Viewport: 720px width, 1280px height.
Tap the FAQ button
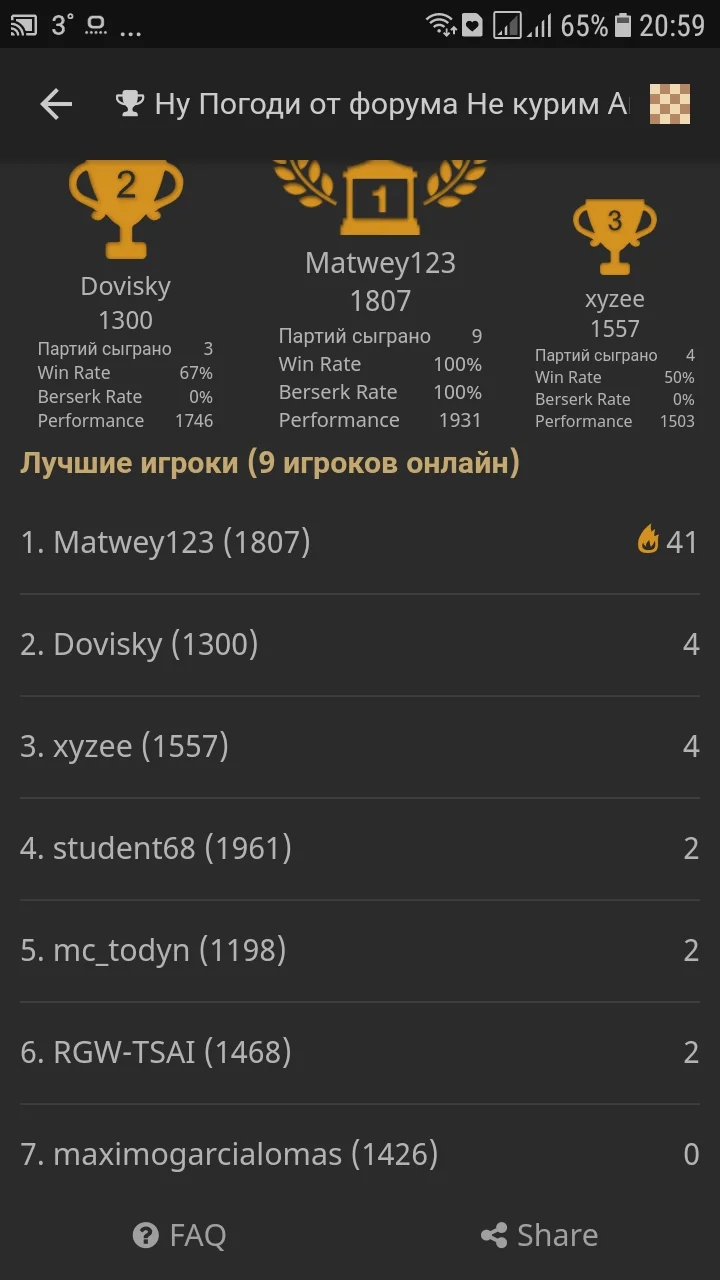coord(178,1235)
